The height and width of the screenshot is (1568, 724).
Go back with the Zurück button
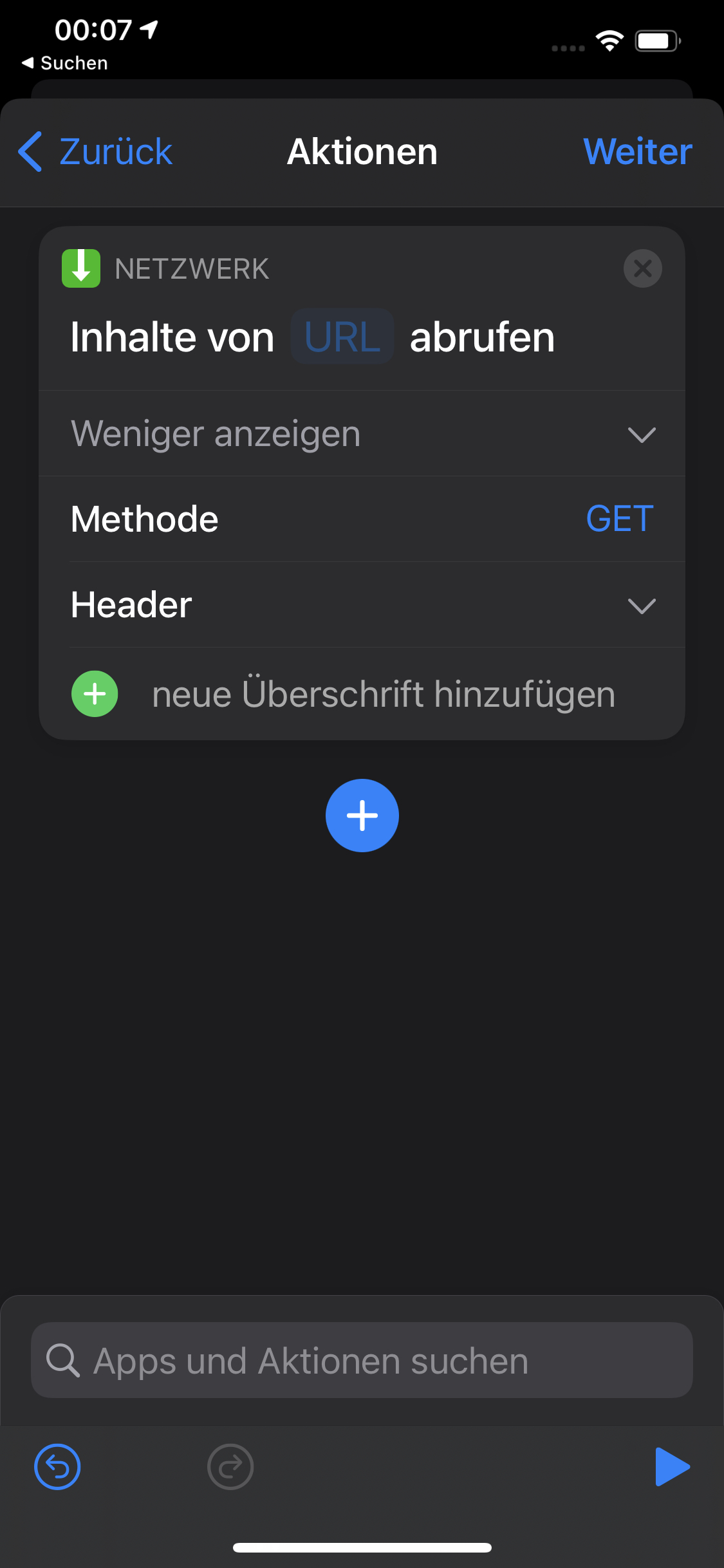(x=97, y=152)
